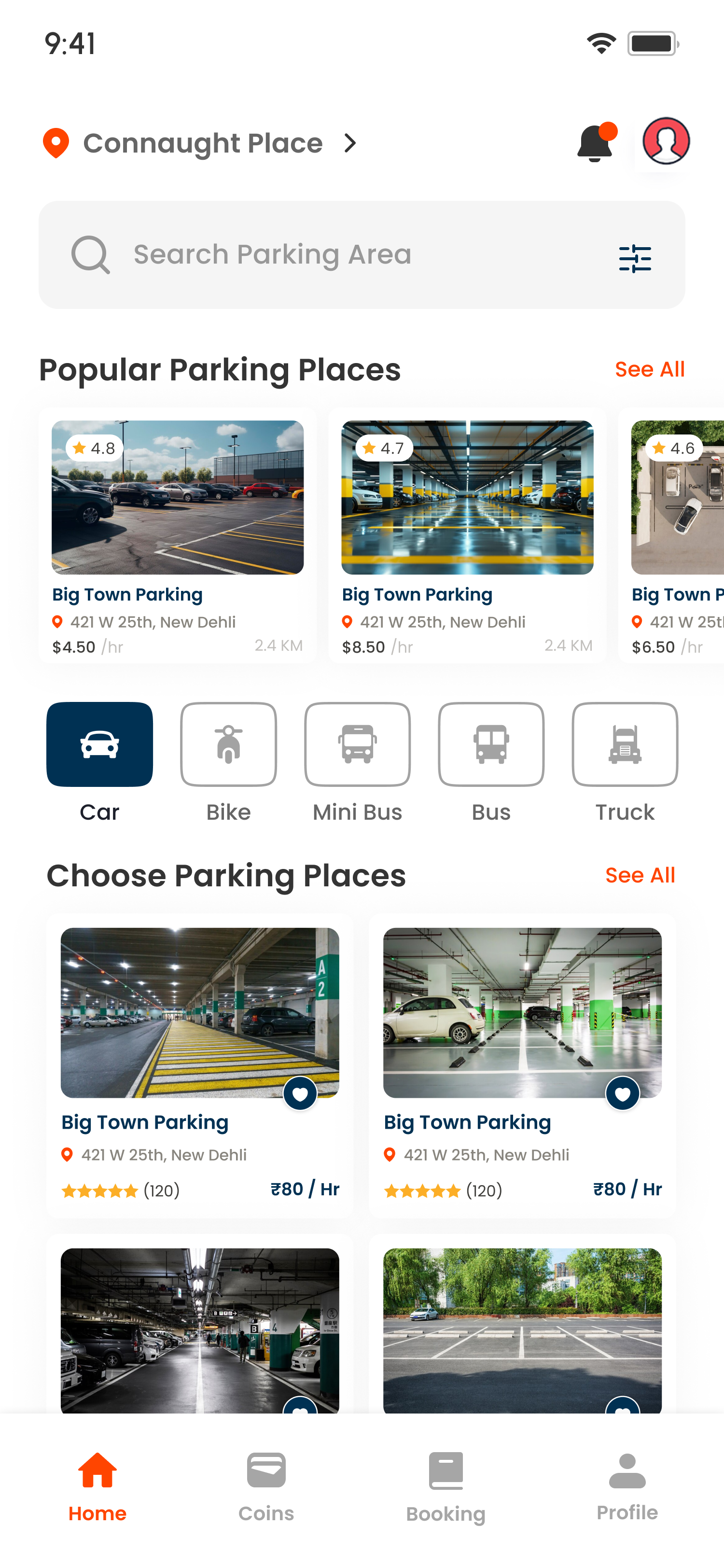Switch to the Coins tab
The width and height of the screenshot is (724, 1568).
click(266, 1486)
